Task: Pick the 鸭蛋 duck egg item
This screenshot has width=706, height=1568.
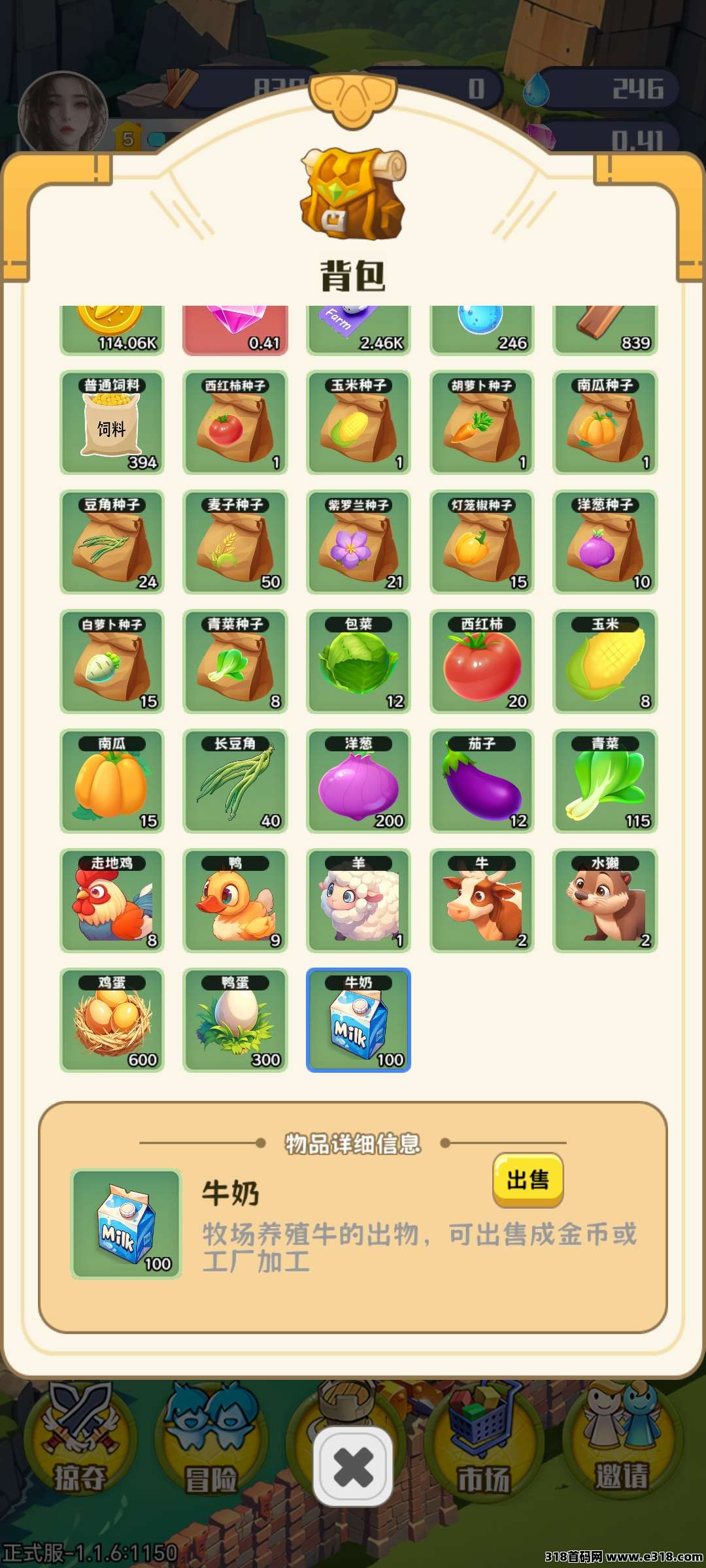Action: click(235, 1020)
